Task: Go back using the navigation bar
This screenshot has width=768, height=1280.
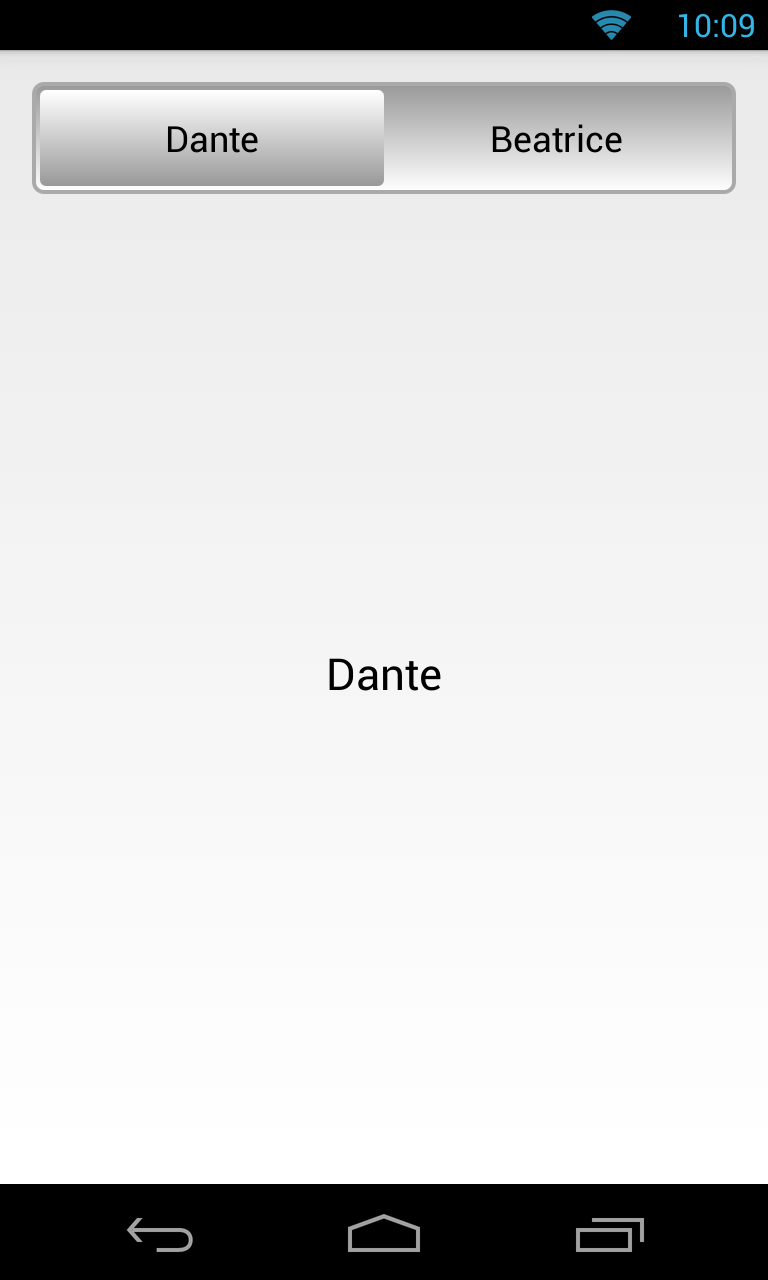Action: point(160,1234)
